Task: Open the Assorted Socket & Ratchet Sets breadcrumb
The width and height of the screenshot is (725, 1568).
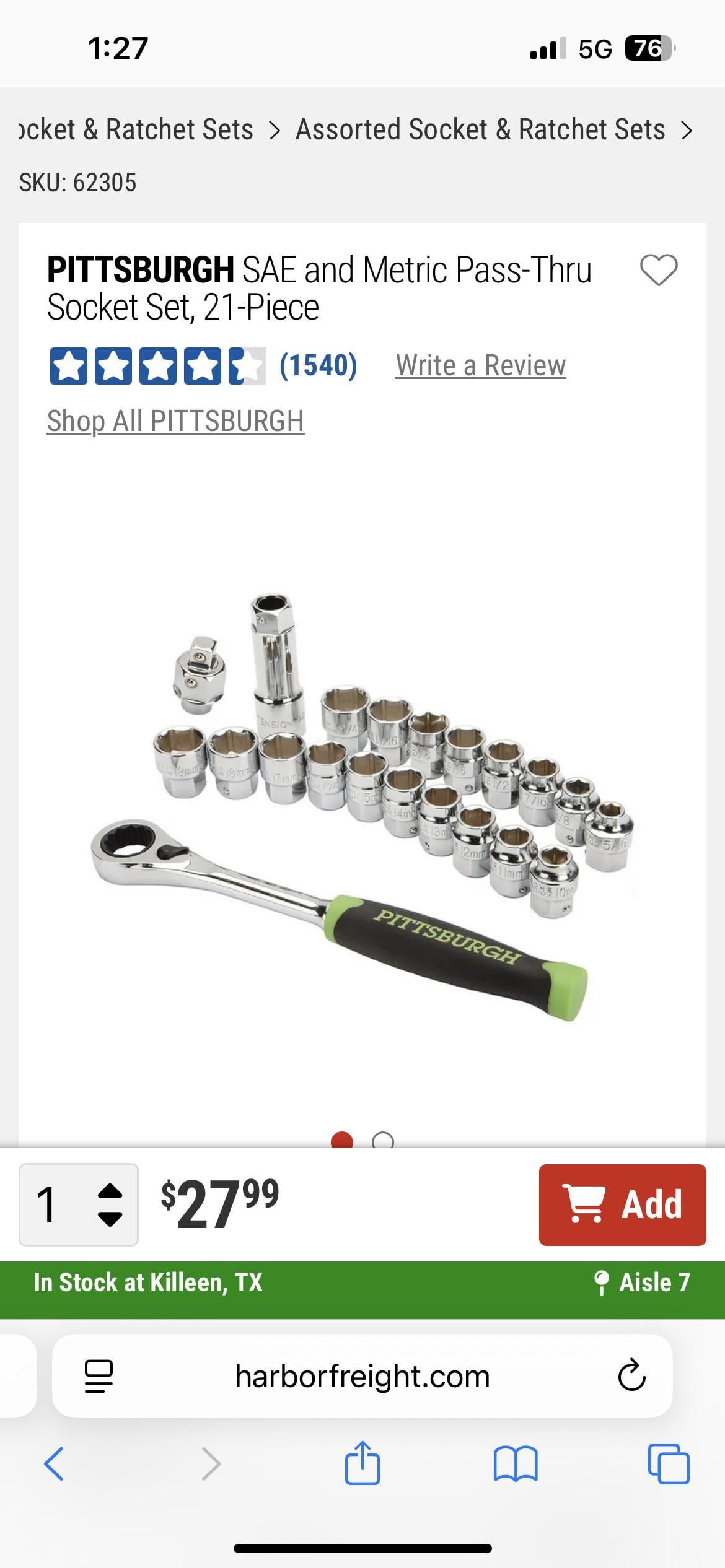Action: coord(480,130)
